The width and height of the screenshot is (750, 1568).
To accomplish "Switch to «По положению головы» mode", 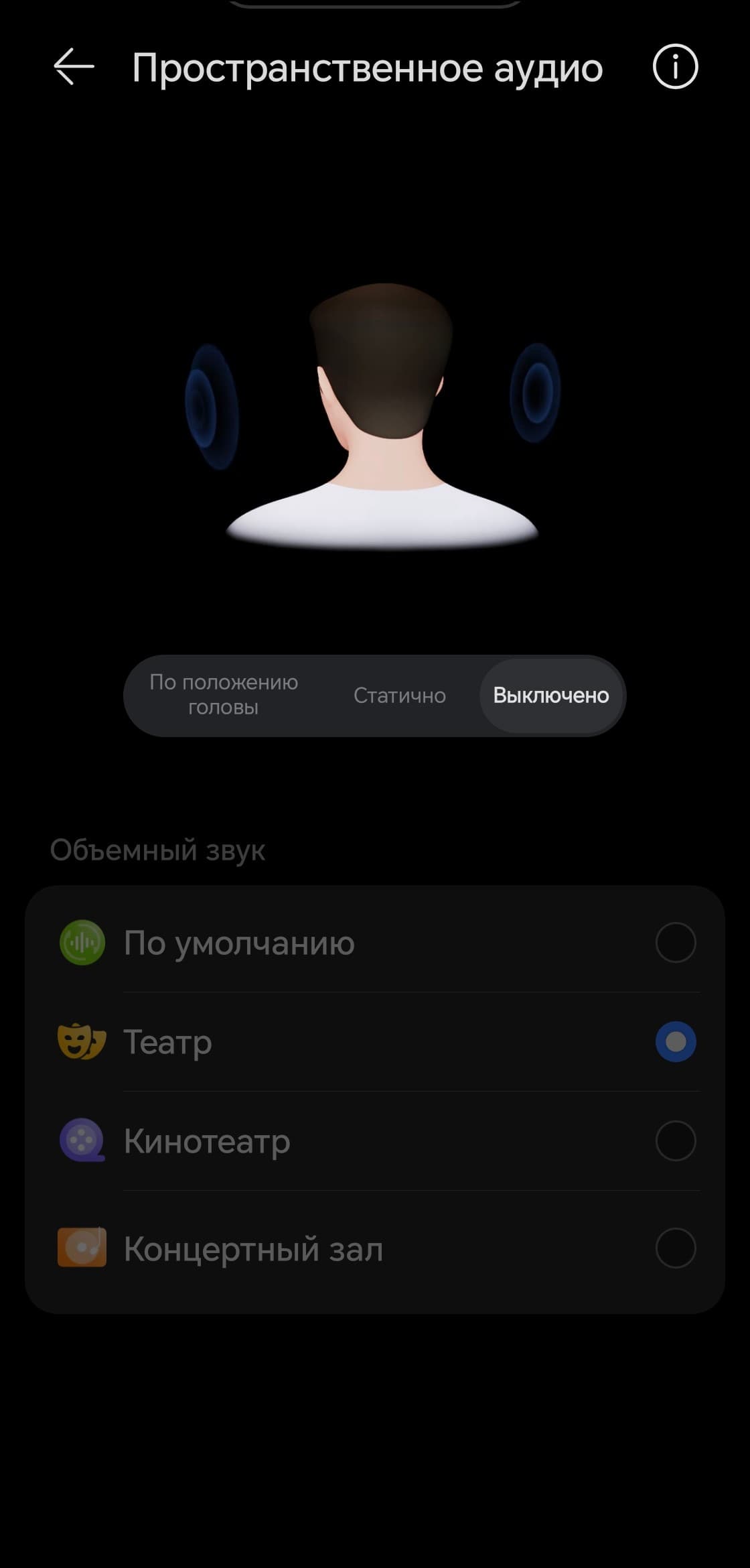I will [x=224, y=695].
